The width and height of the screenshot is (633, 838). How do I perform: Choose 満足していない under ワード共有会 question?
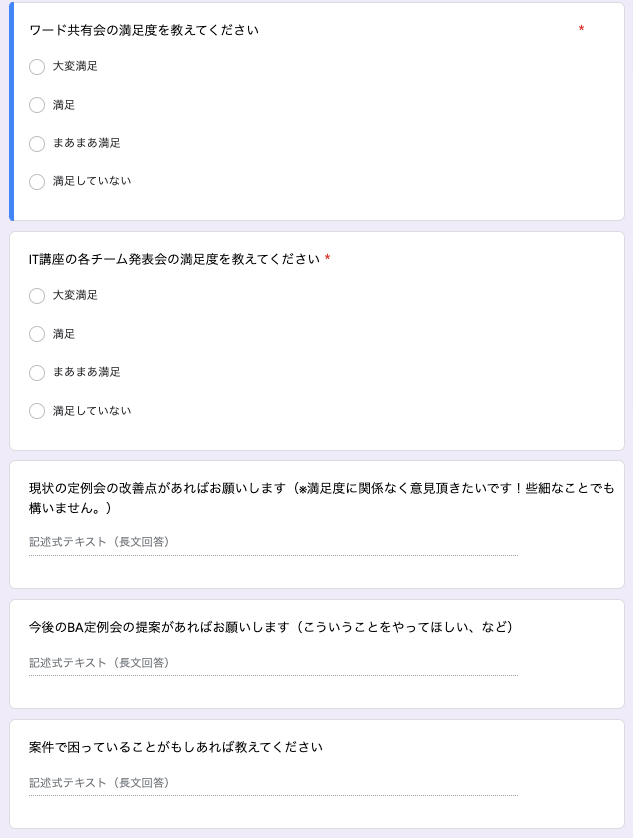37,182
